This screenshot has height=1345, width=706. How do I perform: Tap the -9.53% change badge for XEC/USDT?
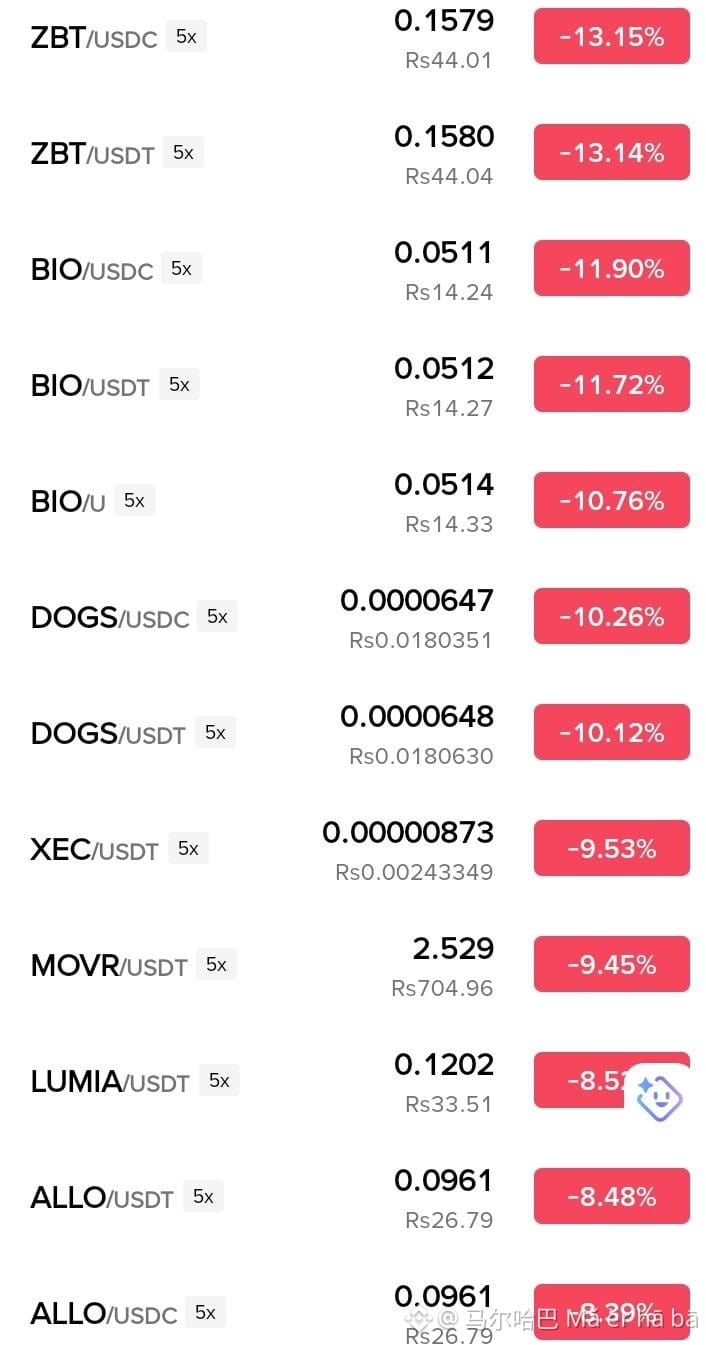611,849
